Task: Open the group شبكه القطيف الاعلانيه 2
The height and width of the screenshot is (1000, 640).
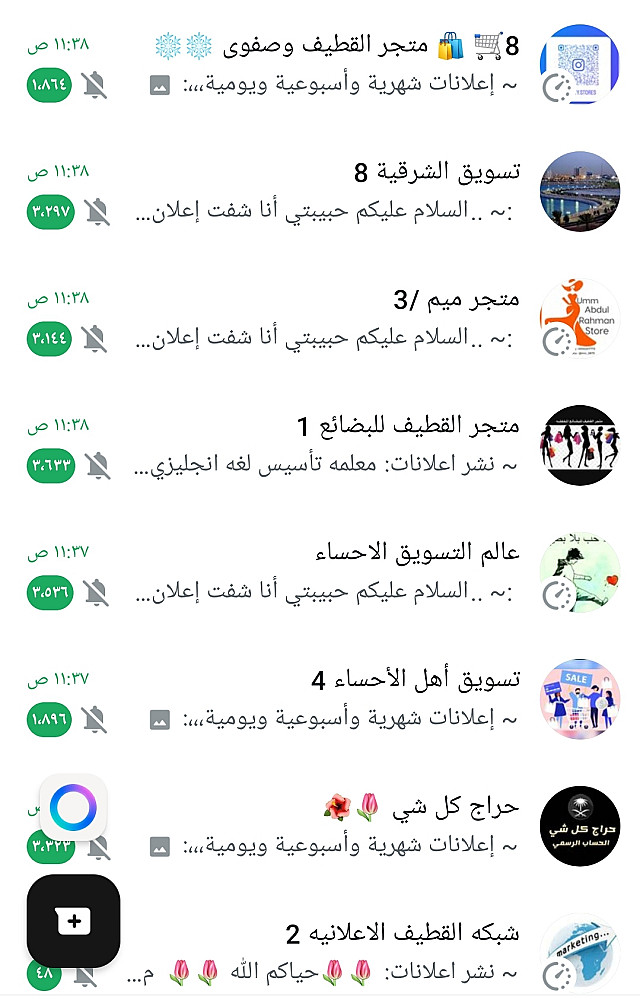Action: click(x=330, y=952)
